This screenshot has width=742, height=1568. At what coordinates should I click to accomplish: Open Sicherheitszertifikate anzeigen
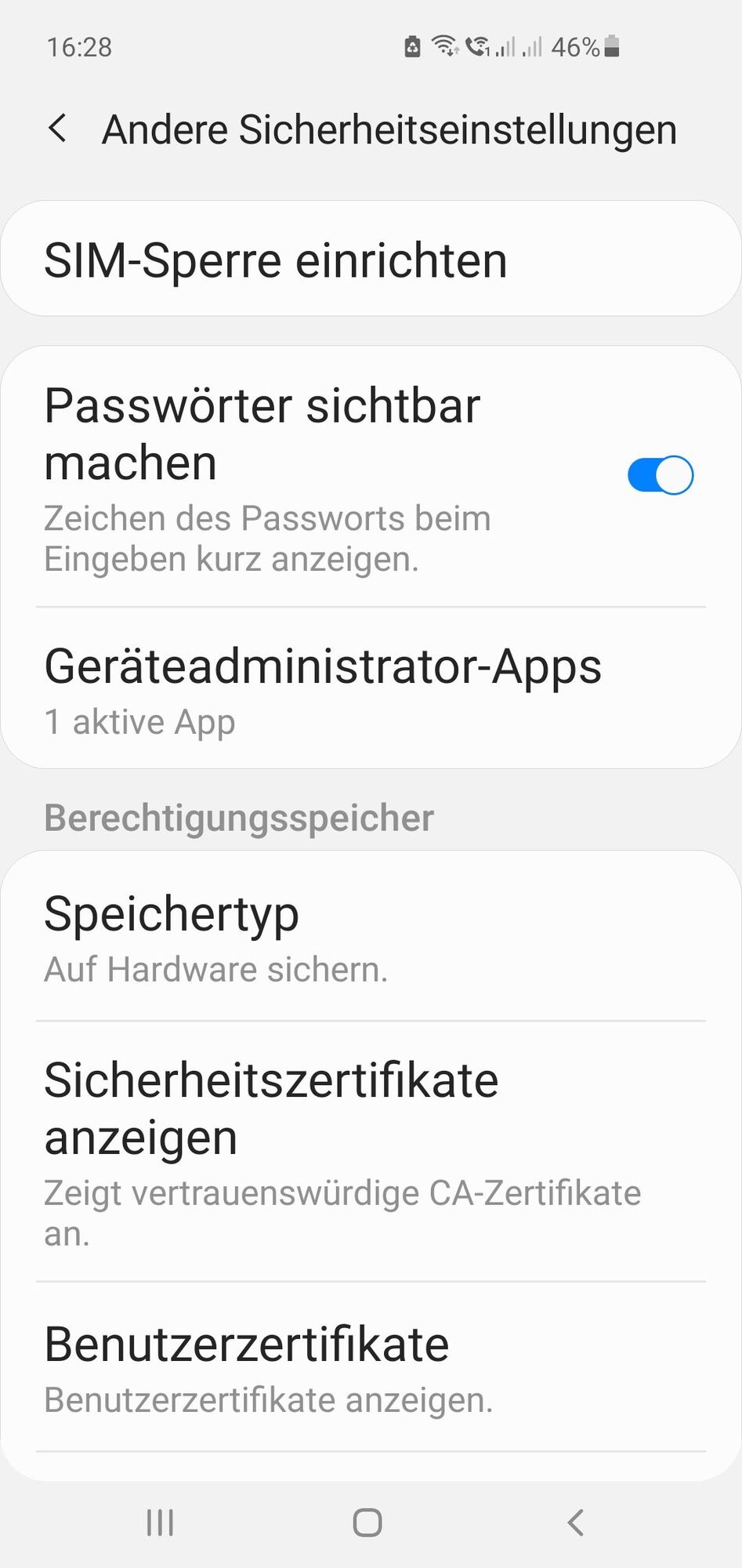point(371,1151)
